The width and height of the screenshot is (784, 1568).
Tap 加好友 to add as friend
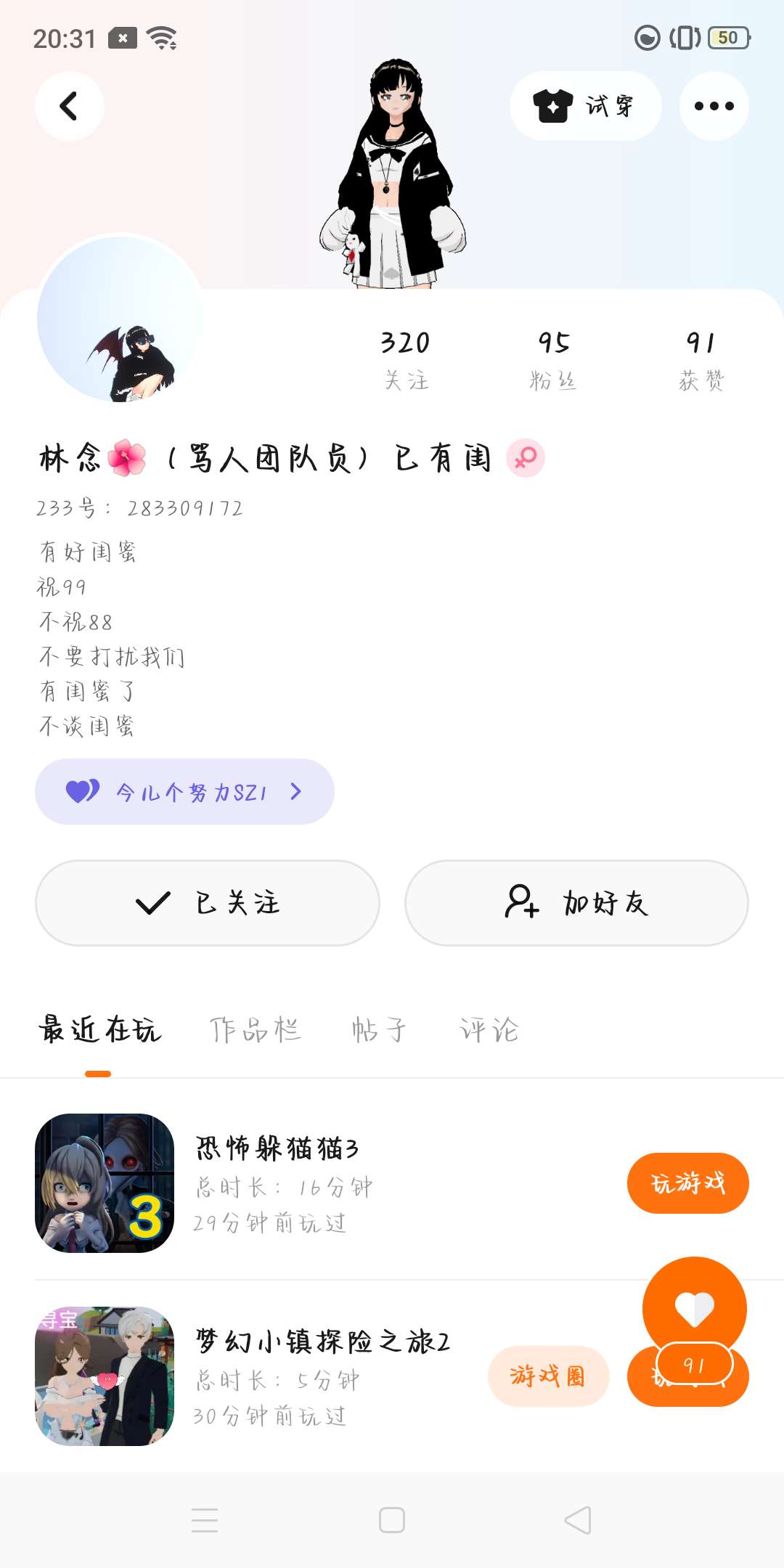pyautogui.click(x=576, y=903)
